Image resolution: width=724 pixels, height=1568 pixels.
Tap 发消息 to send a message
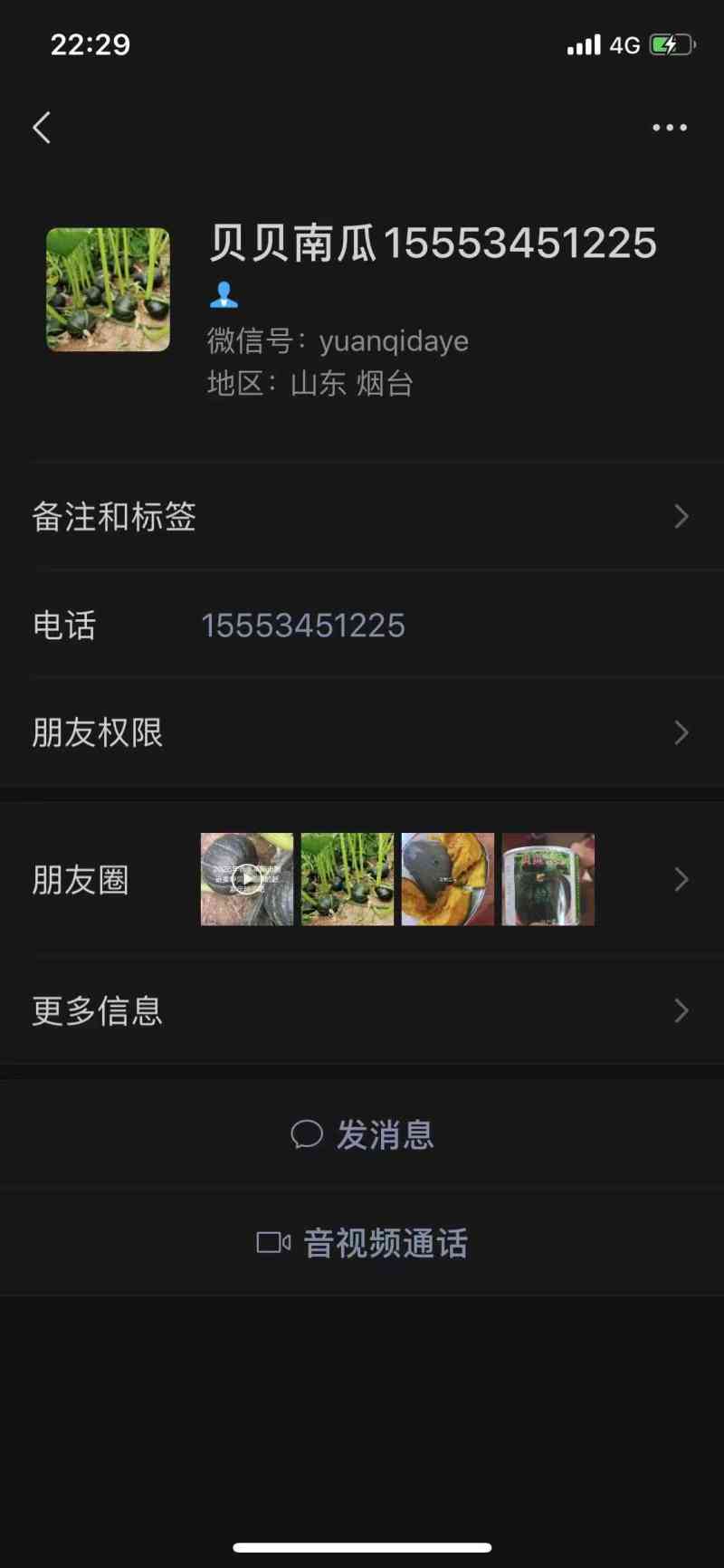(362, 1134)
